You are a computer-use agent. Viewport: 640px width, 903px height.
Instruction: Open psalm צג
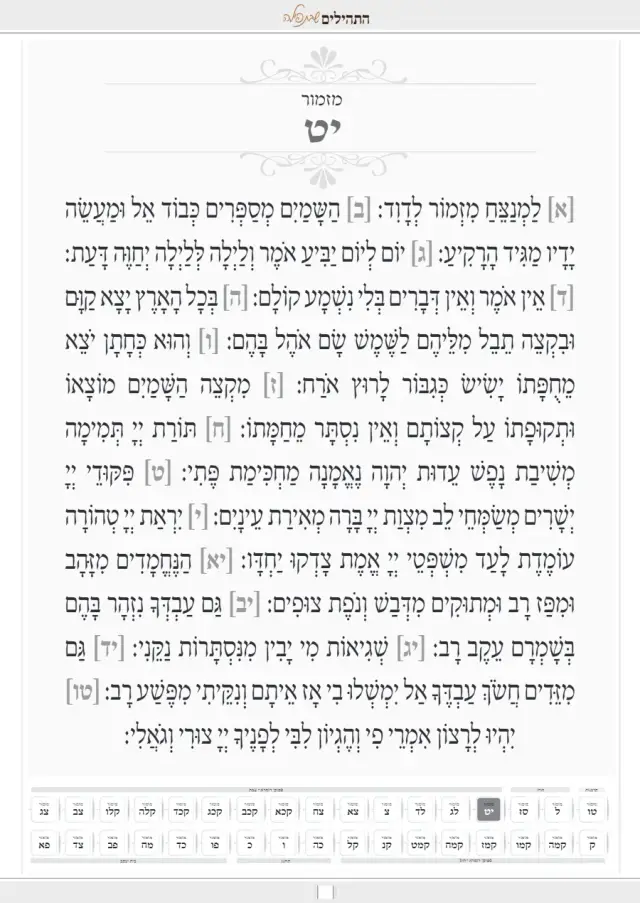tap(44, 809)
